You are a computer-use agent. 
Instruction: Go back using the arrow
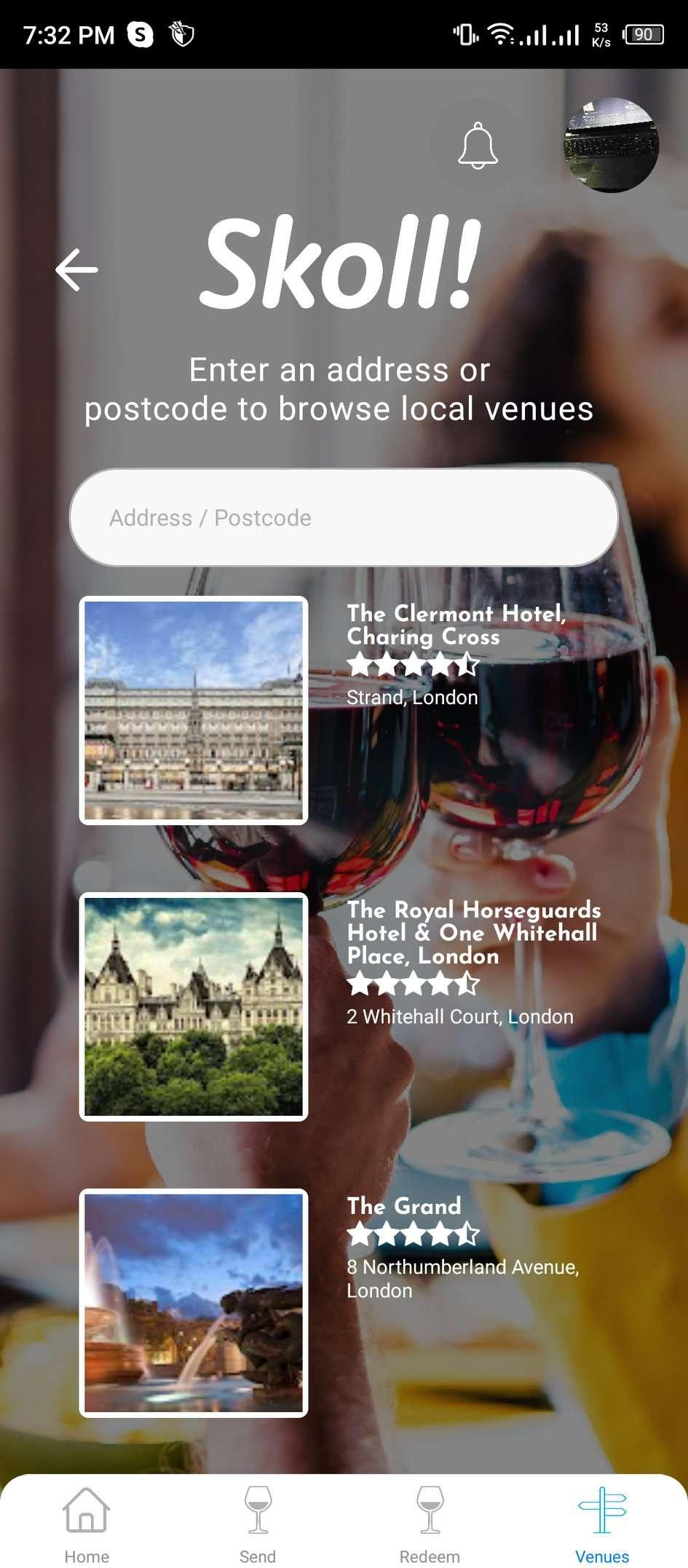(76, 269)
